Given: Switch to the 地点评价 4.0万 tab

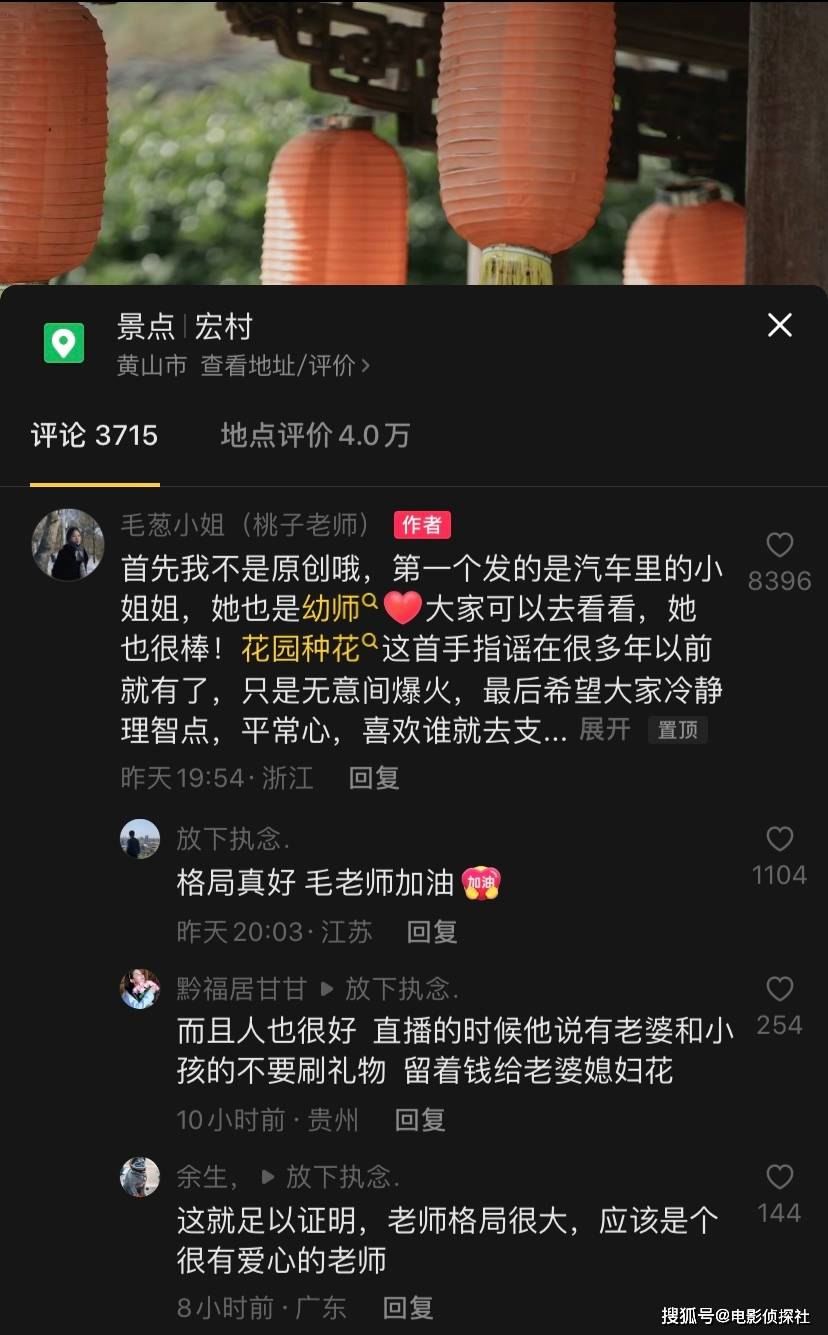Looking at the screenshot, I should (x=315, y=435).
